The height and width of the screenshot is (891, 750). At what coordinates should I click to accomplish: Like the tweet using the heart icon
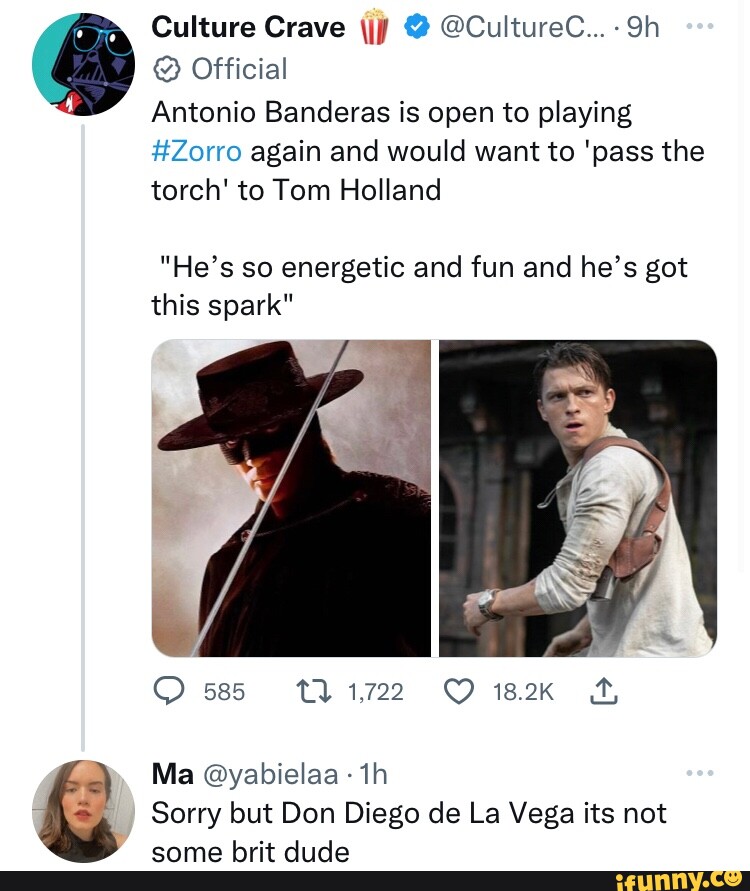[459, 691]
